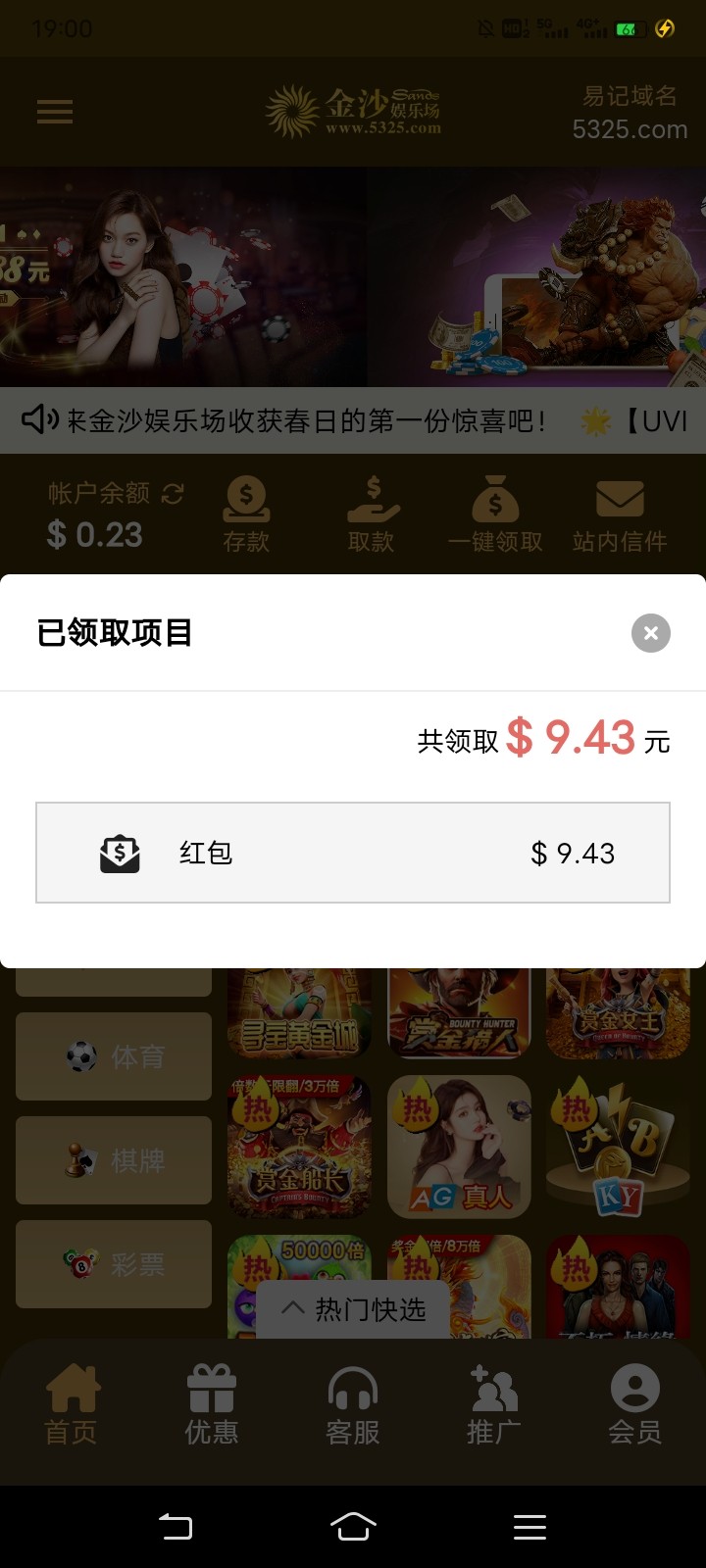Switch to the 首页 tab
The image size is (706, 1568).
pyautogui.click(x=72, y=1405)
